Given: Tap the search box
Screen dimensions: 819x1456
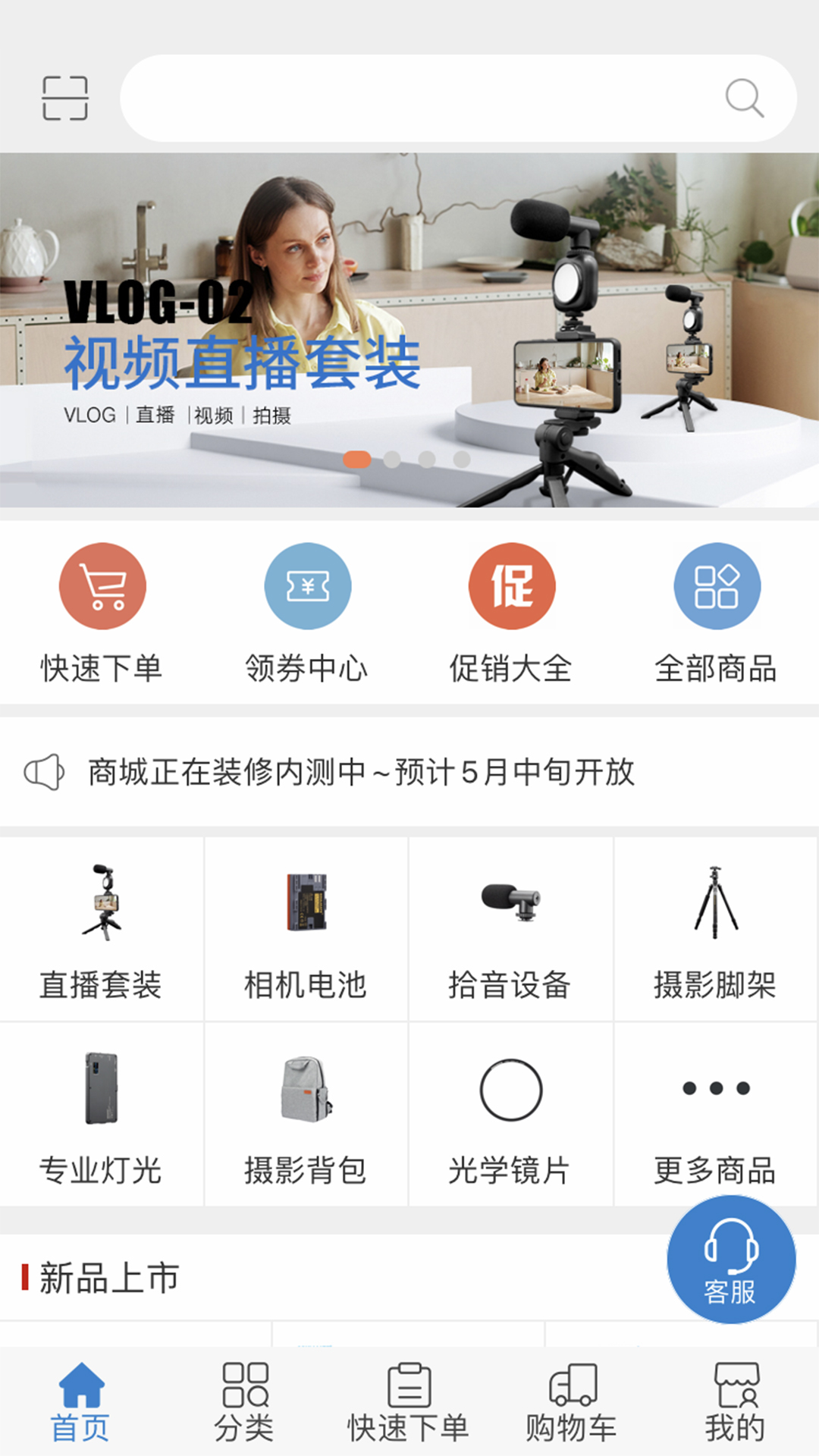Looking at the screenshot, I should [425, 99].
